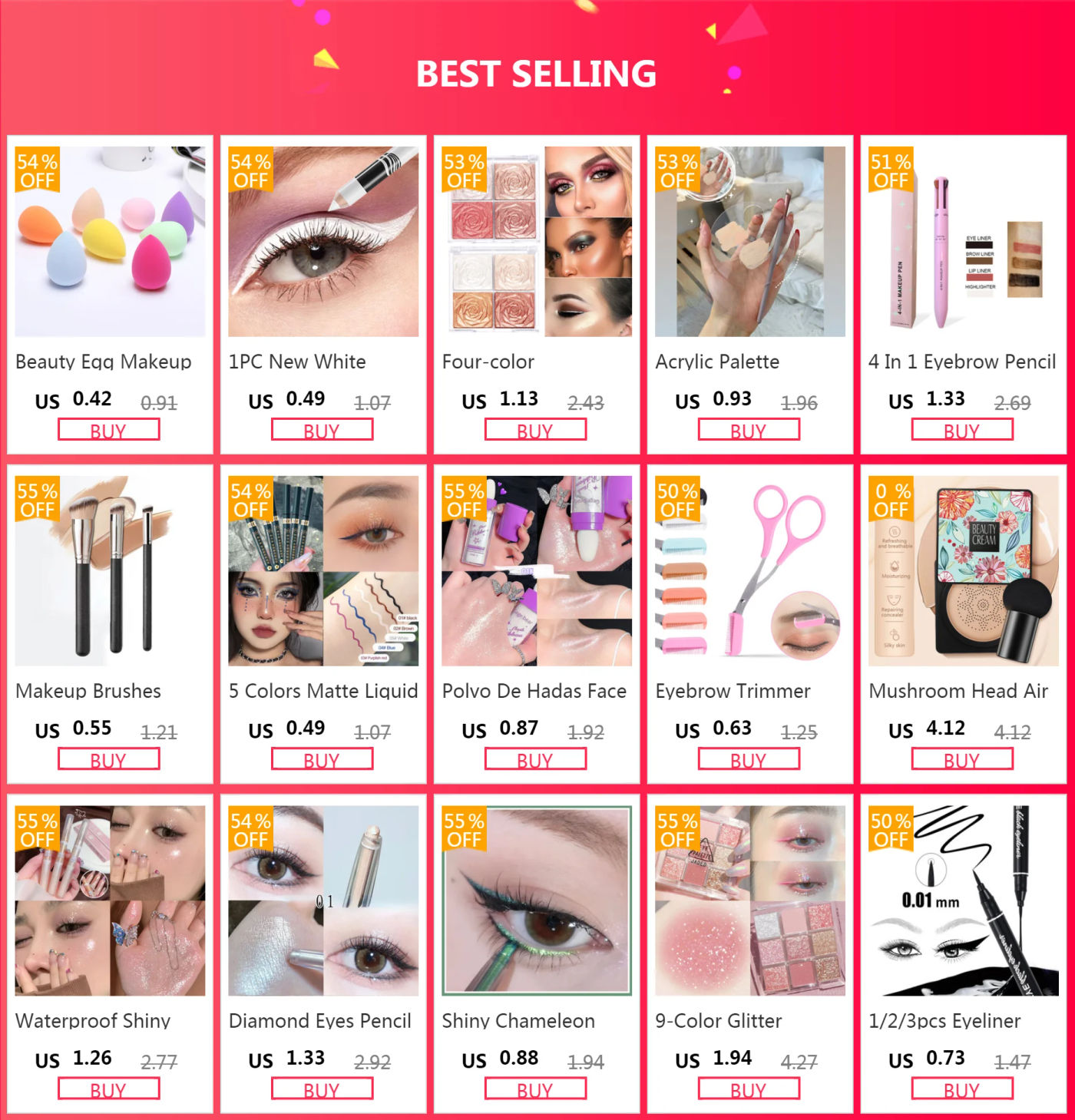Image resolution: width=1075 pixels, height=1120 pixels.
Task: Tap BUY under Waterproof Shiny glitter
Action: click(108, 1089)
